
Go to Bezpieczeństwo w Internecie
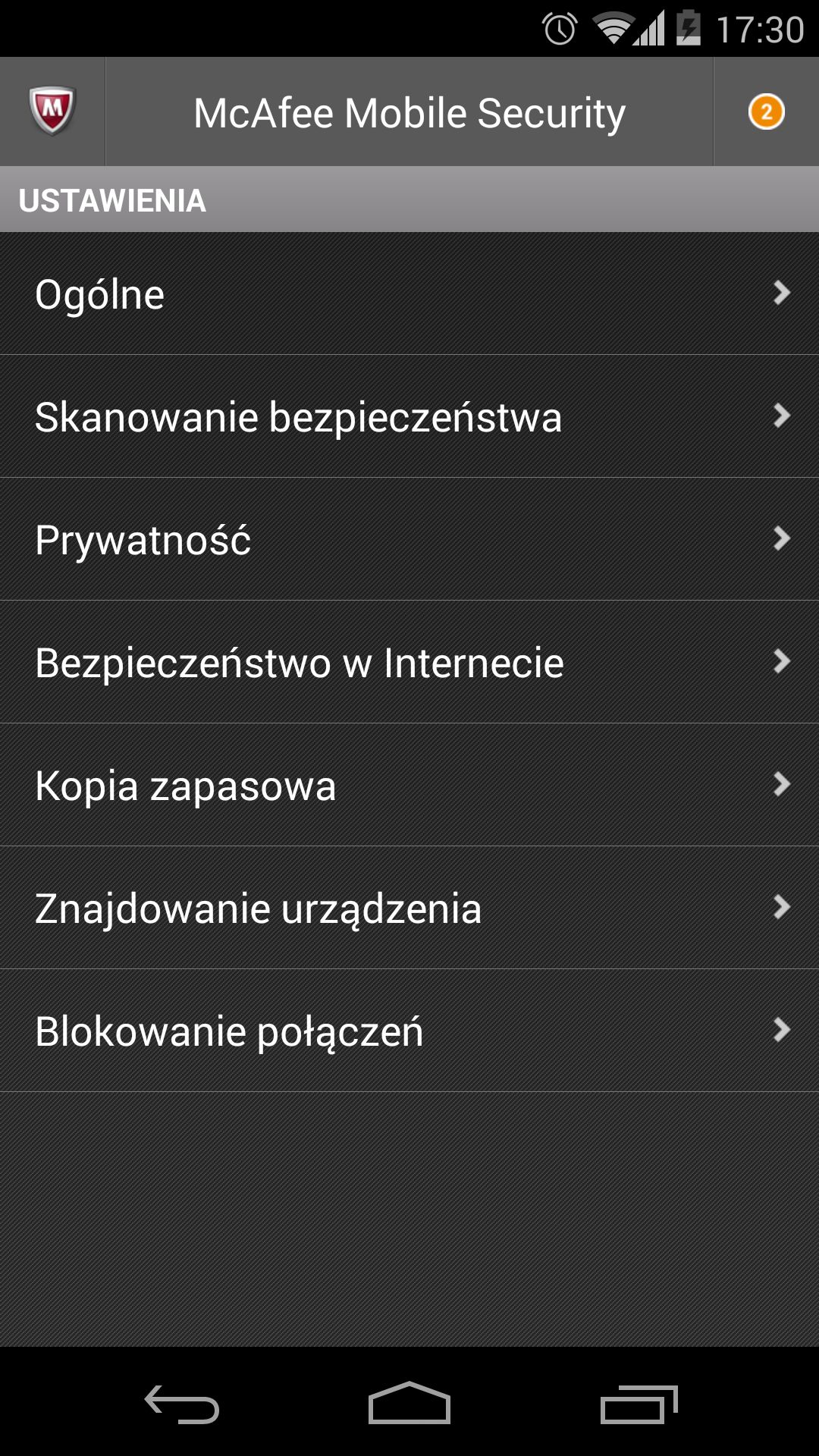409,662
